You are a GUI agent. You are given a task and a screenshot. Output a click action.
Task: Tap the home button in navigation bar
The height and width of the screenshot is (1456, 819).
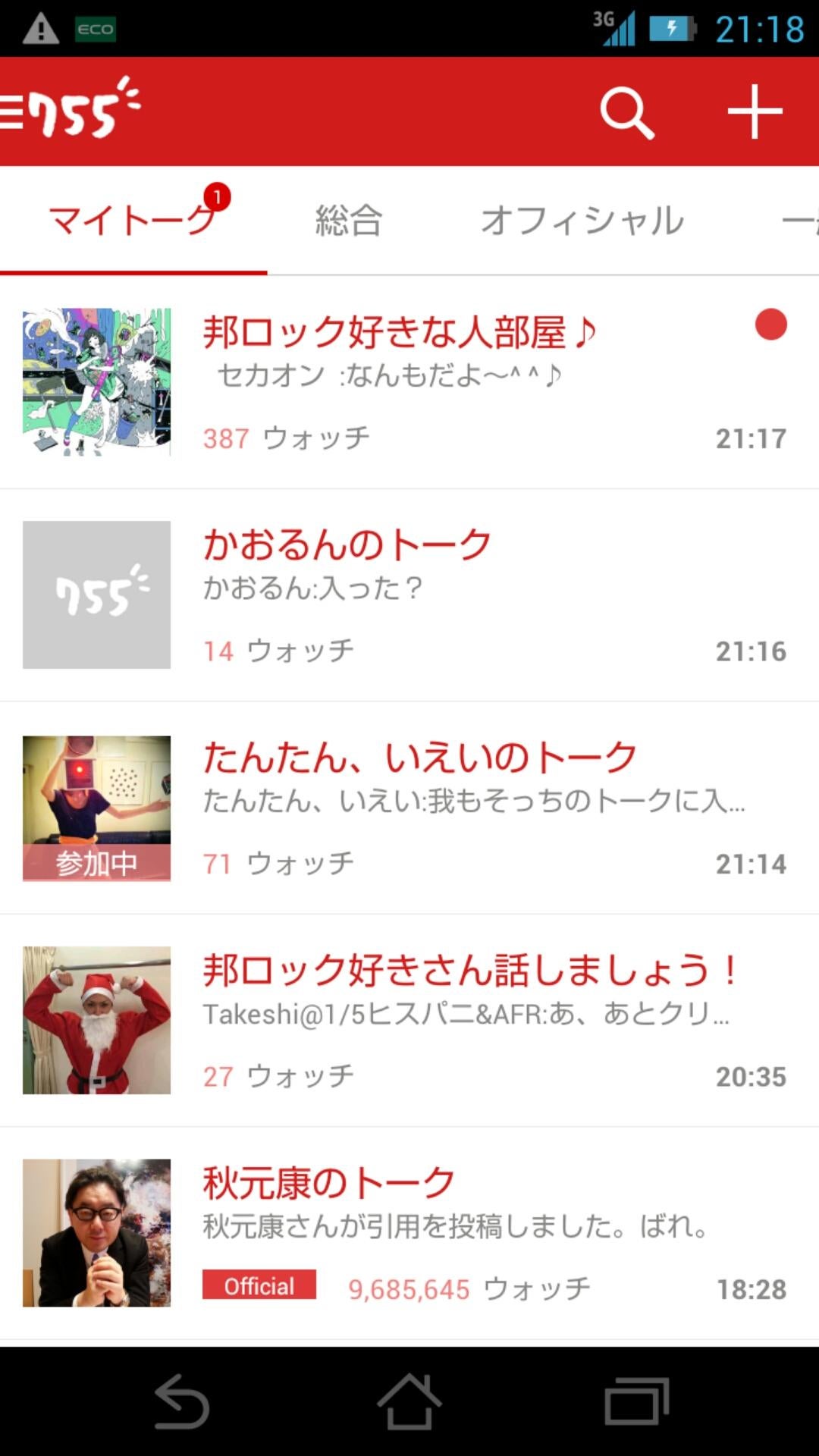409,1403
